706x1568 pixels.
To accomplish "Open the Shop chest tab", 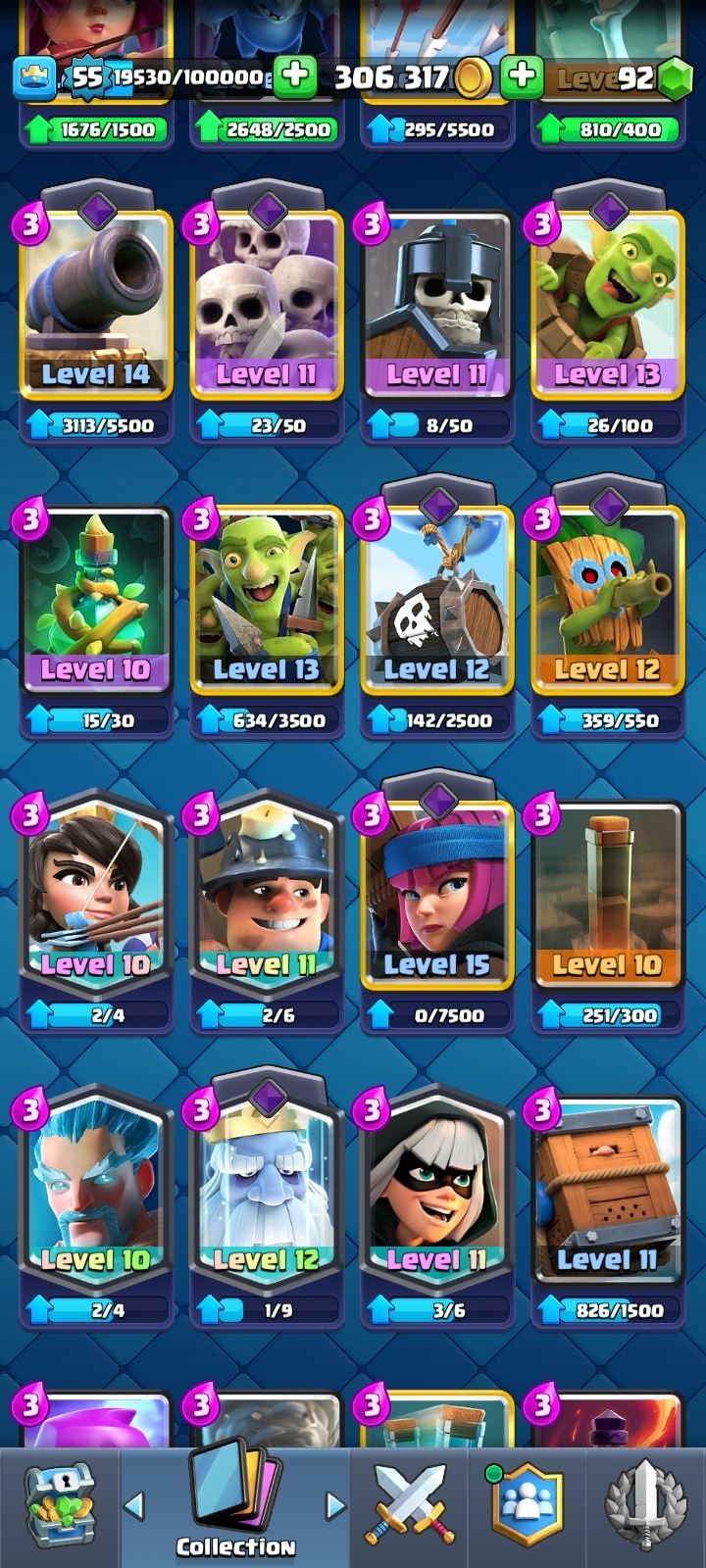I will [x=59, y=1504].
